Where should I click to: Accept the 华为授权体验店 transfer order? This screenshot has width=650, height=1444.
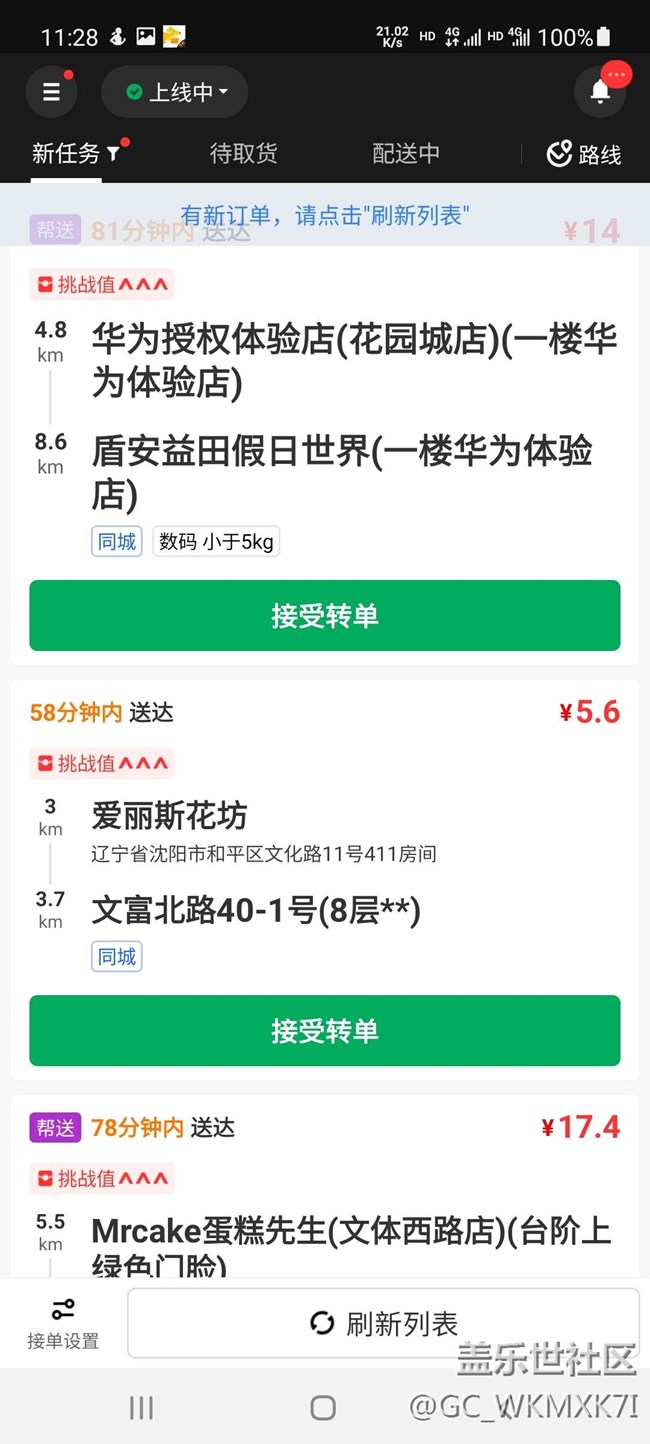tap(325, 615)
